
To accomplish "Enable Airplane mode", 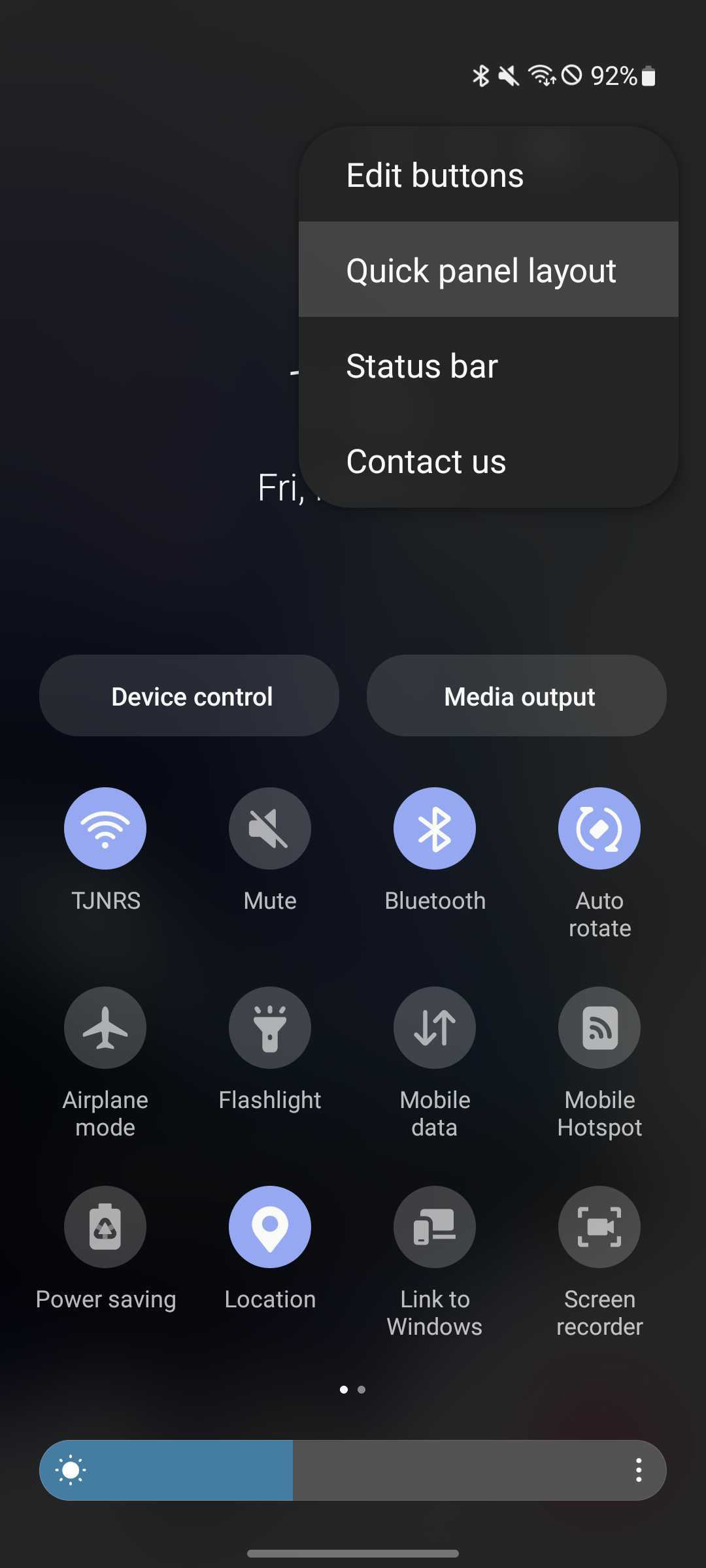I will 105,1027.
